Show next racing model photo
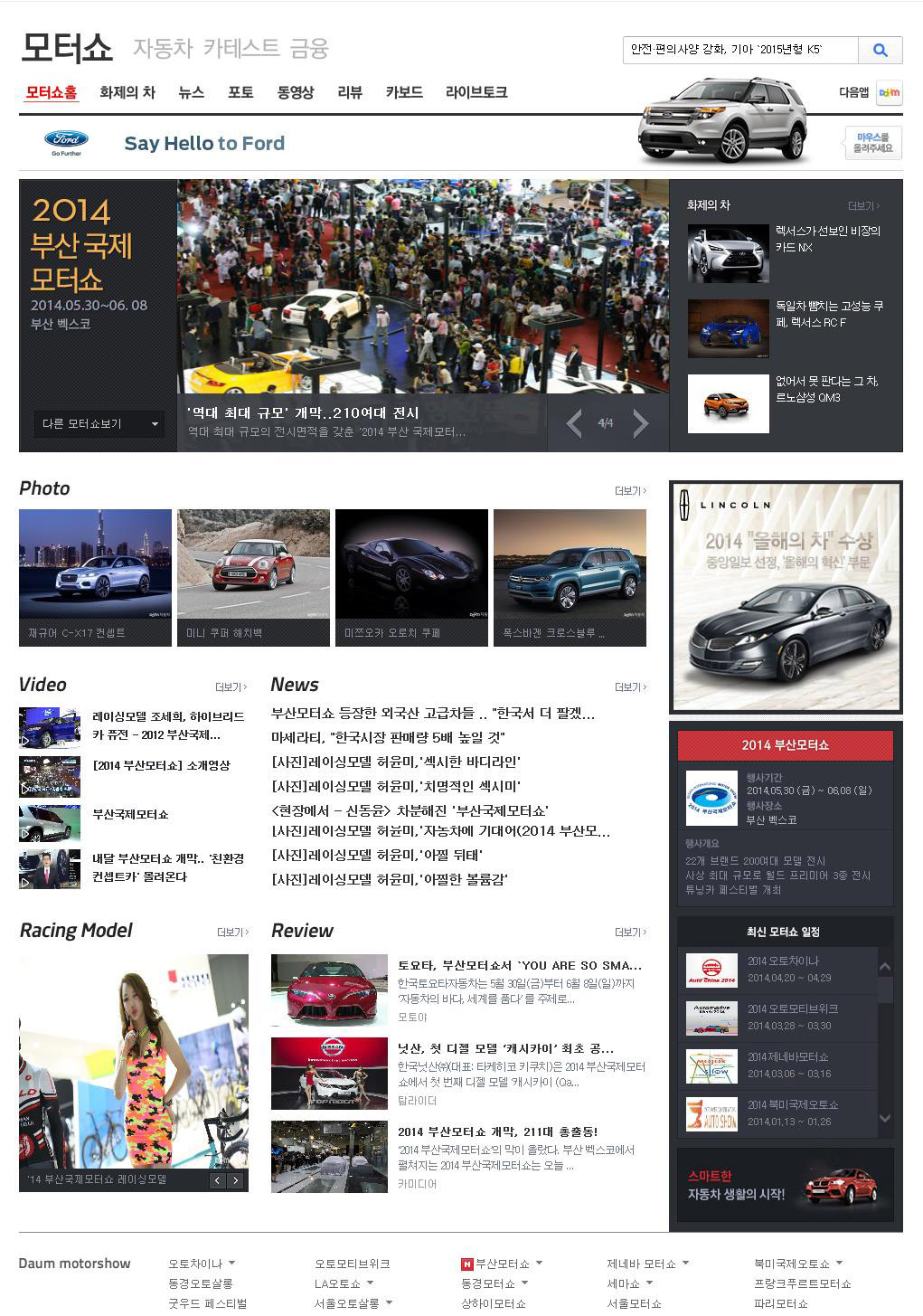This screenshot has width=923, height=1316. coord(237,1180)
